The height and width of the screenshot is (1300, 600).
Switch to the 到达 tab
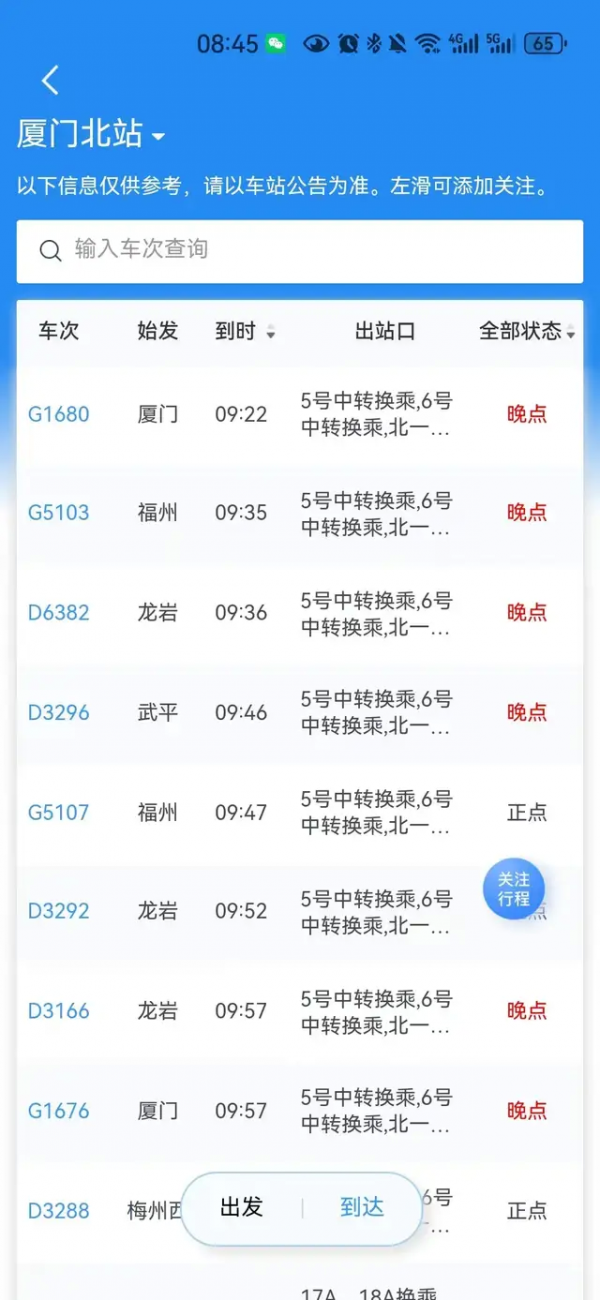tap(361, 1208)
